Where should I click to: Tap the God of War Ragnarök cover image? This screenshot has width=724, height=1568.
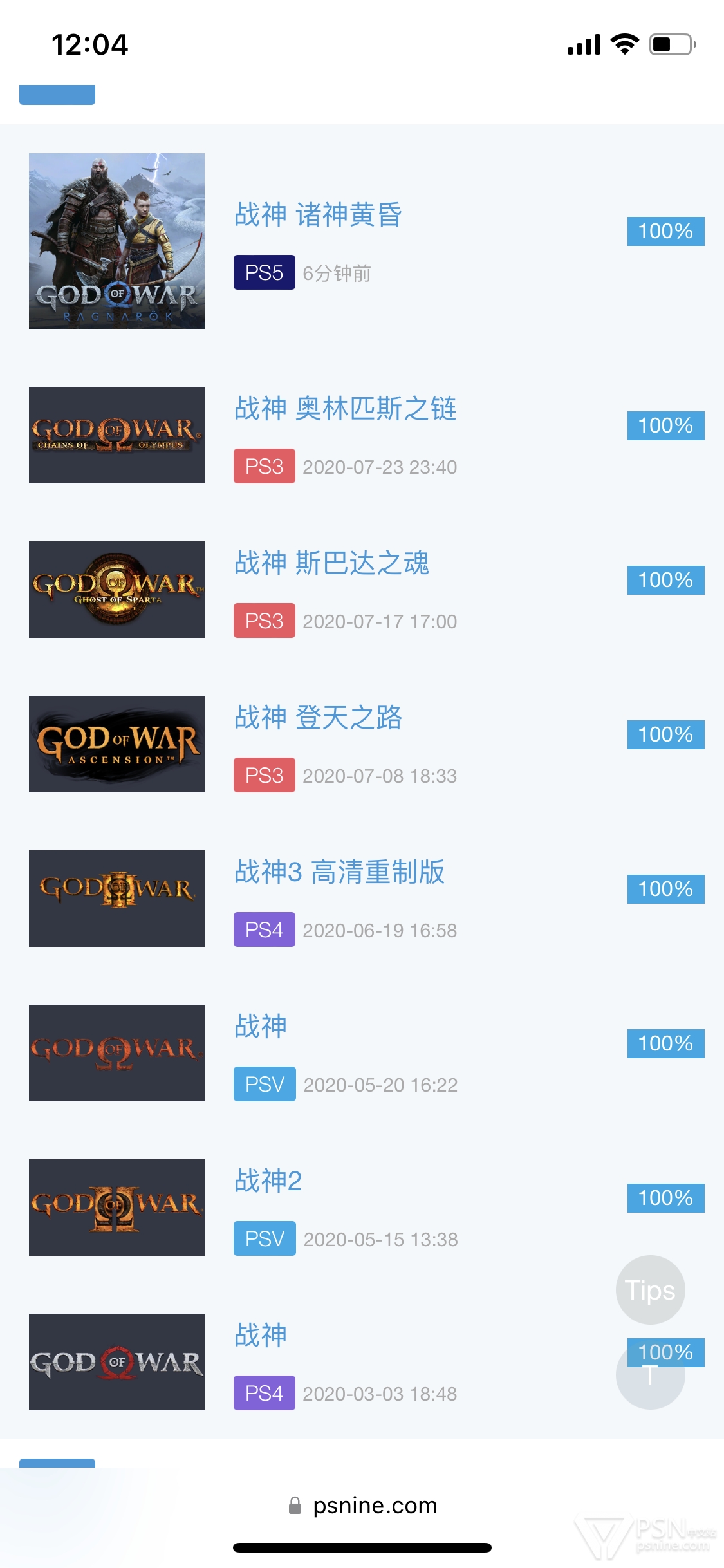(x=116, y=241)
